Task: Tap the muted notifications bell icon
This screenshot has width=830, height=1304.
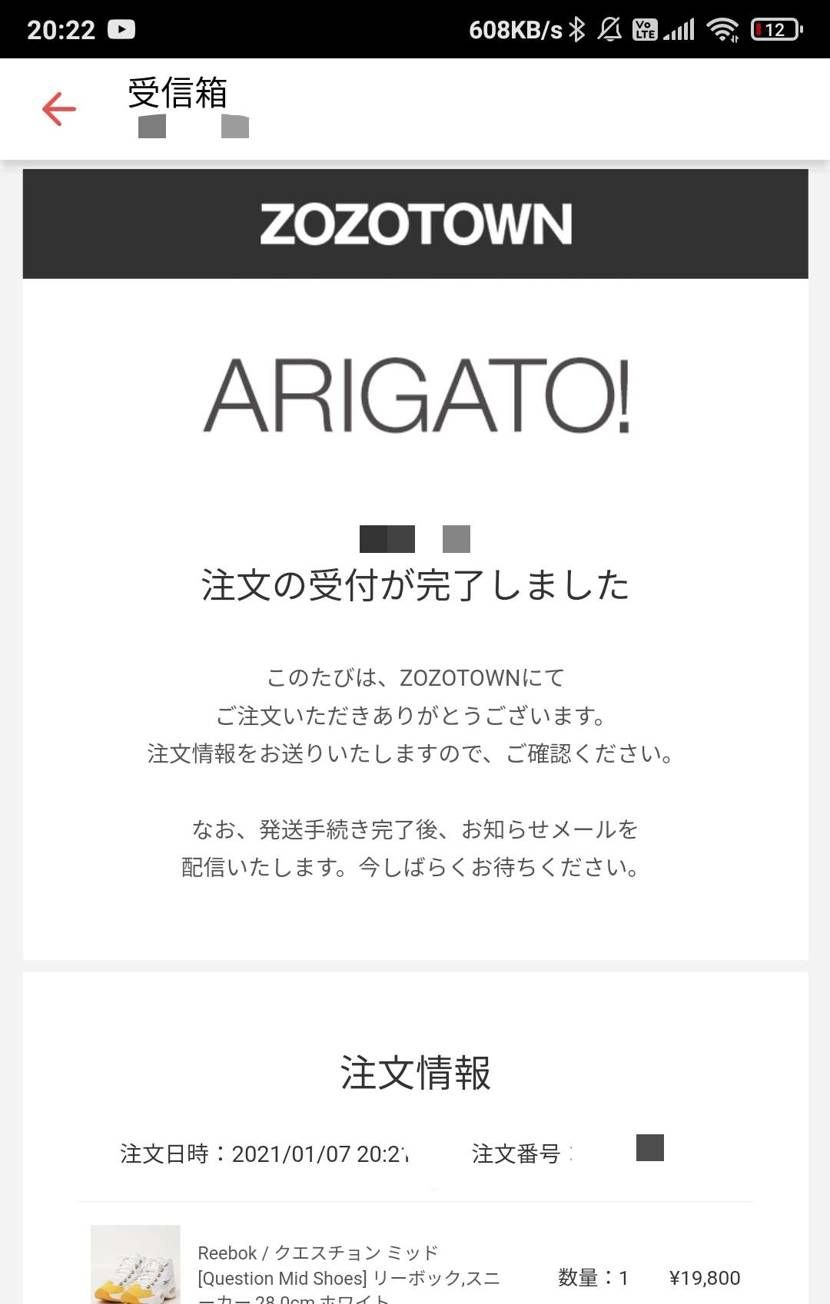Action: coord(610,29)
